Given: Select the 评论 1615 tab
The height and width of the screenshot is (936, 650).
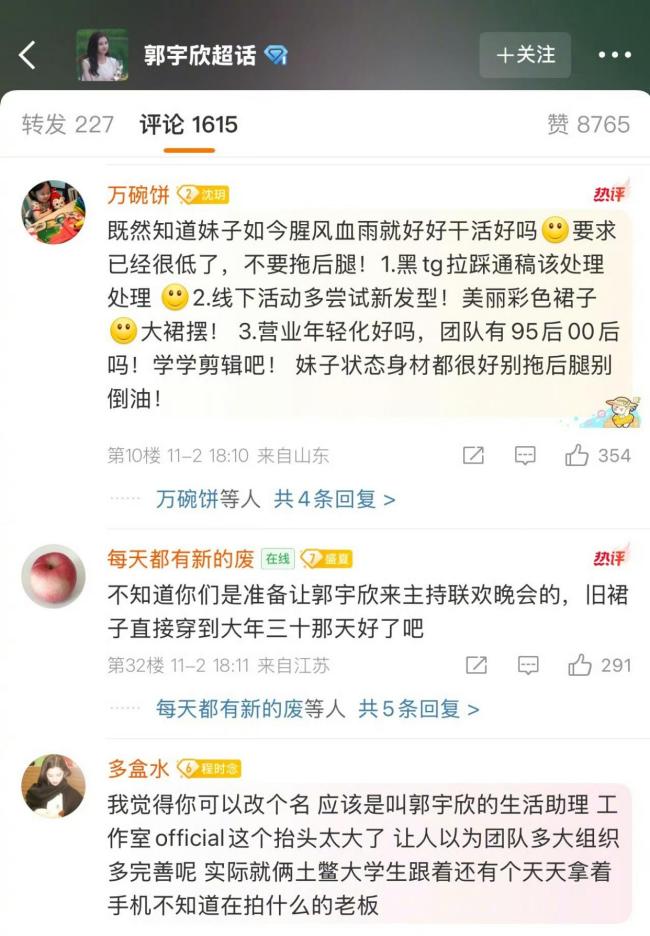Looking at the screenshot, I should point(189,125).
